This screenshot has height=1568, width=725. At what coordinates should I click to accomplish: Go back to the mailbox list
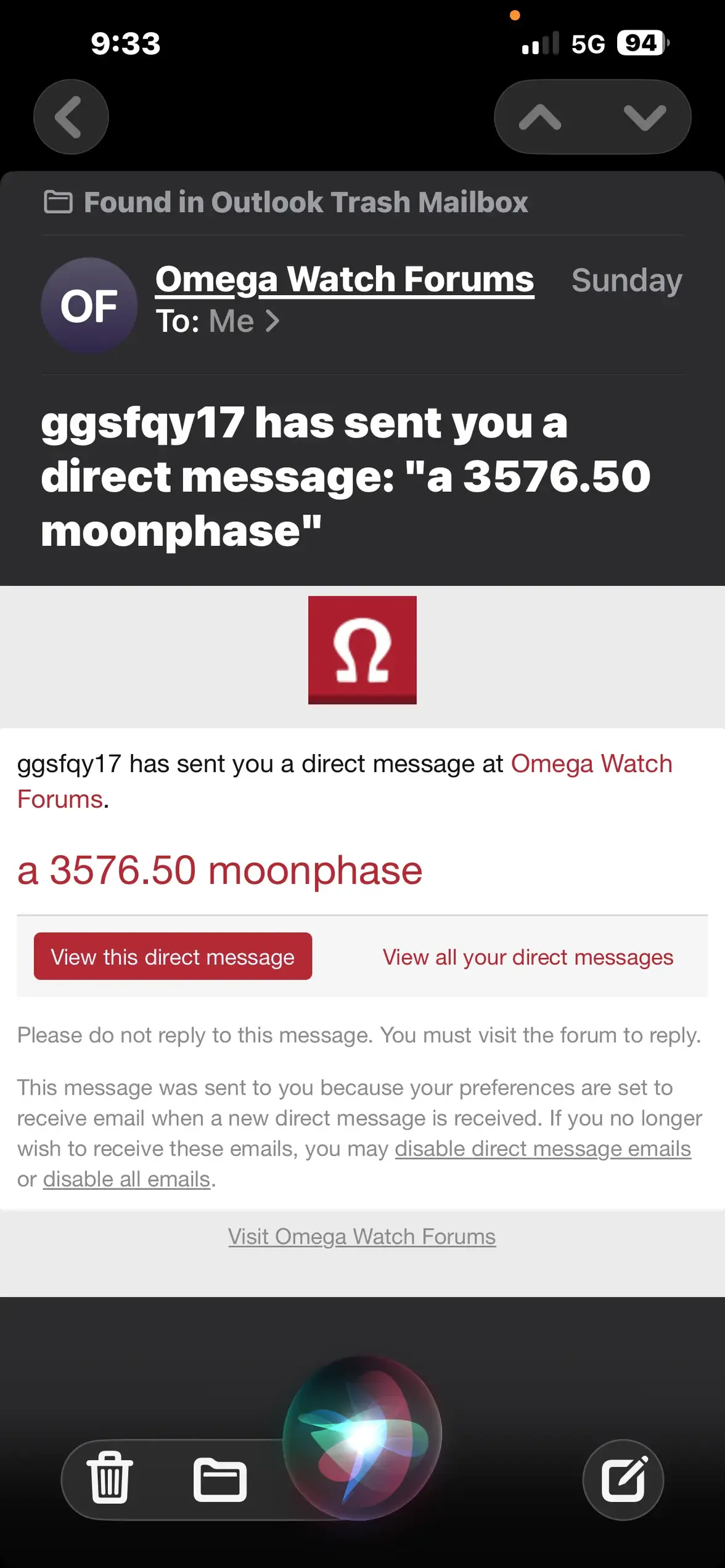click(x=71, y=117)
